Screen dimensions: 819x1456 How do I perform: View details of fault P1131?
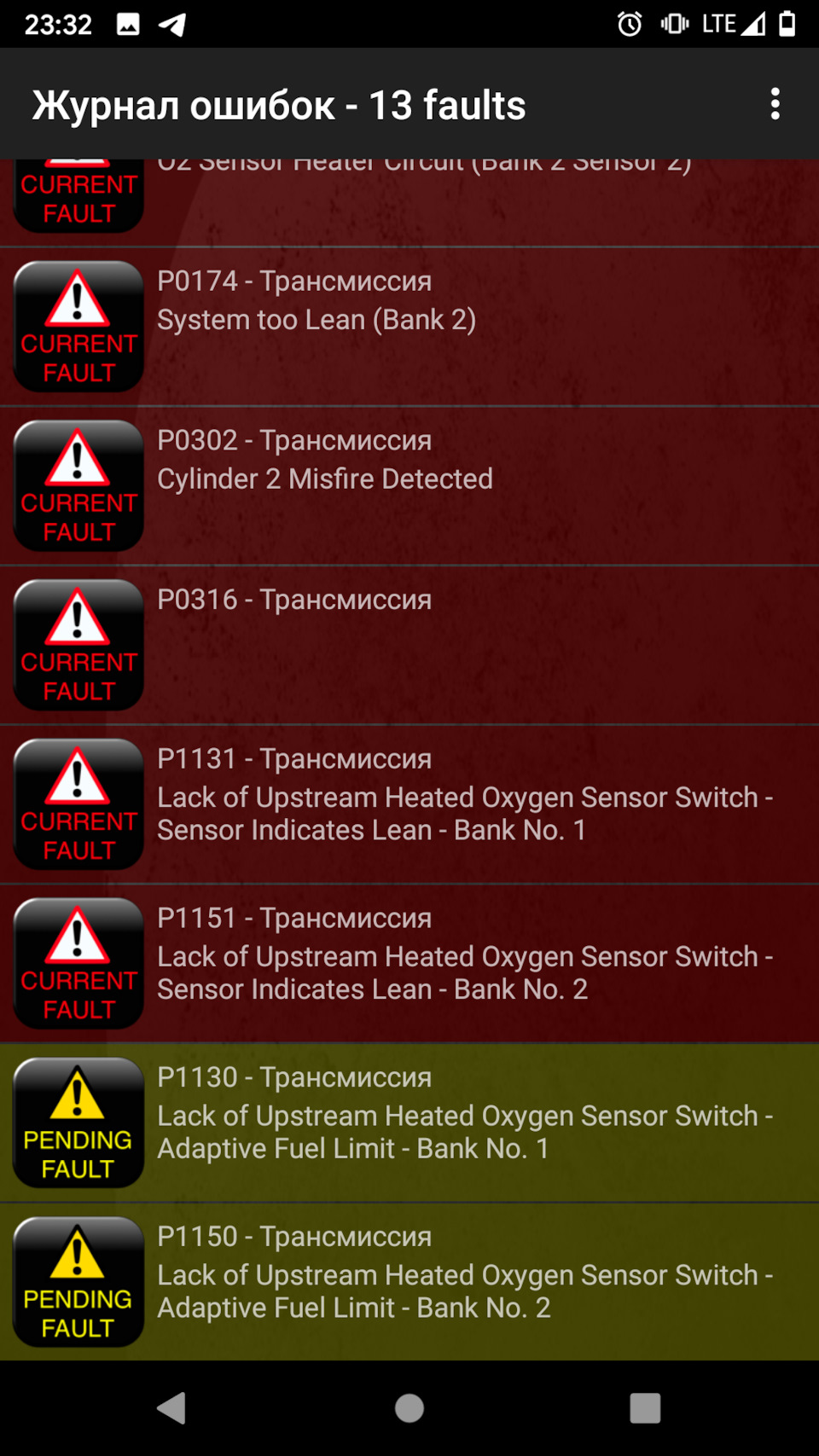coord(409,803)
